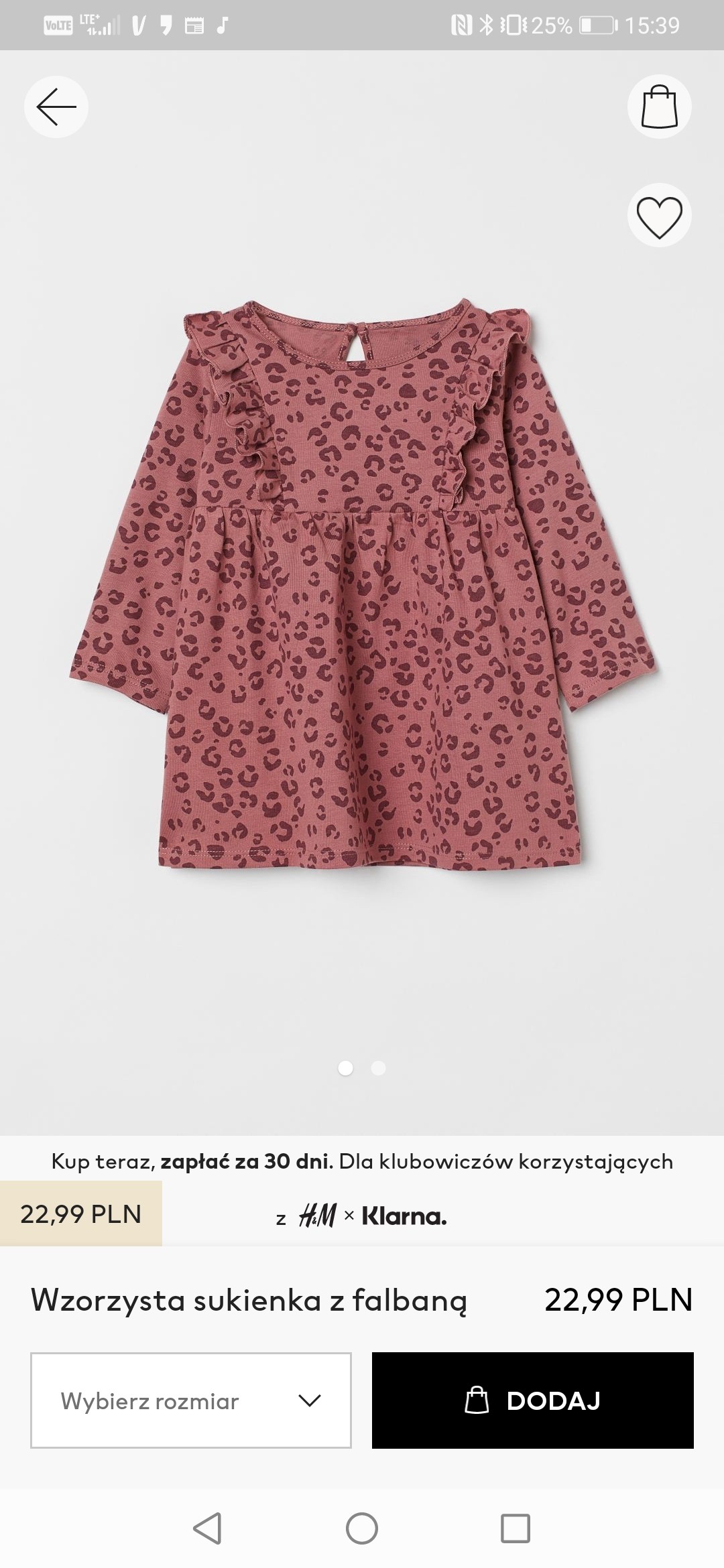The image size is (724, 1568).
Task: Go back using the arrow icon
Action: pos(56,107)
